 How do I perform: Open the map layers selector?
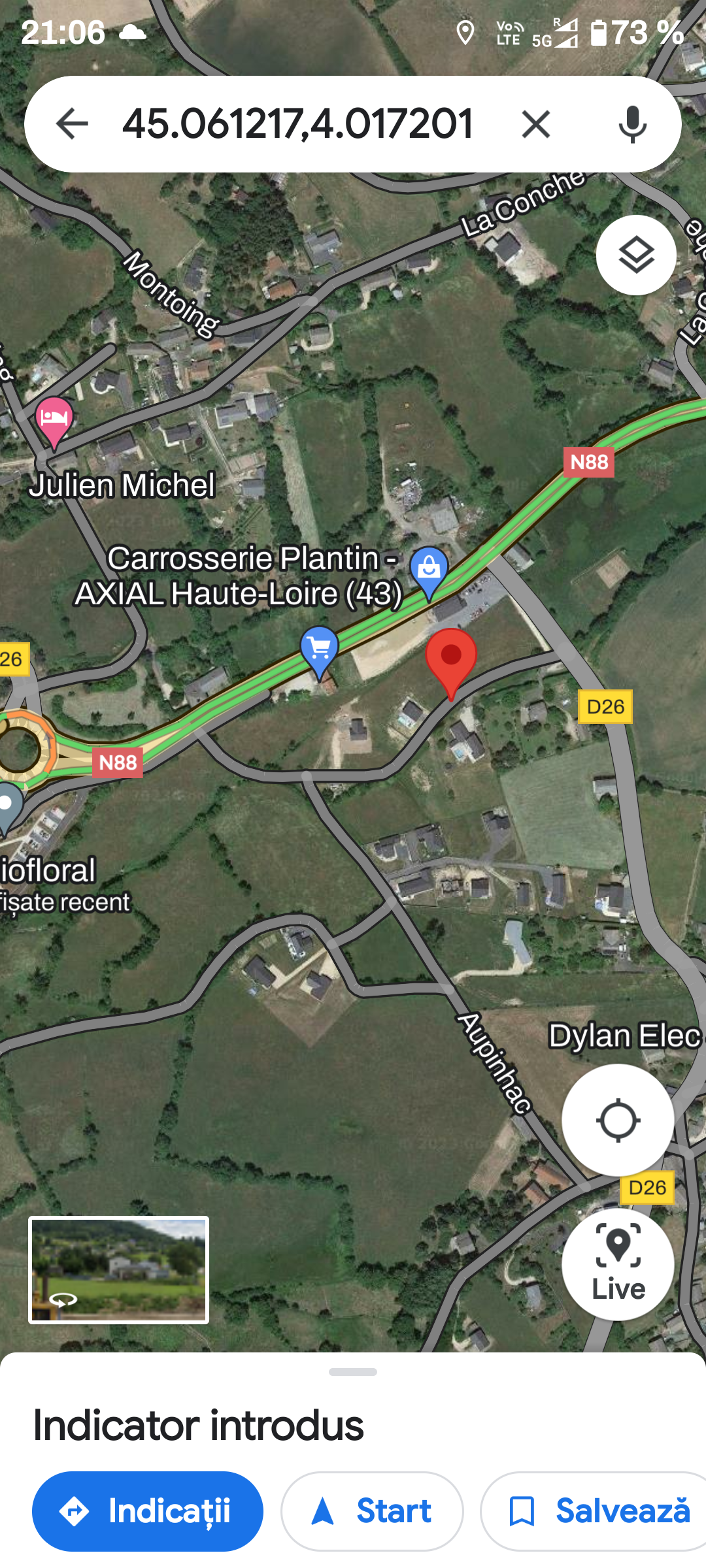point(636,255)
